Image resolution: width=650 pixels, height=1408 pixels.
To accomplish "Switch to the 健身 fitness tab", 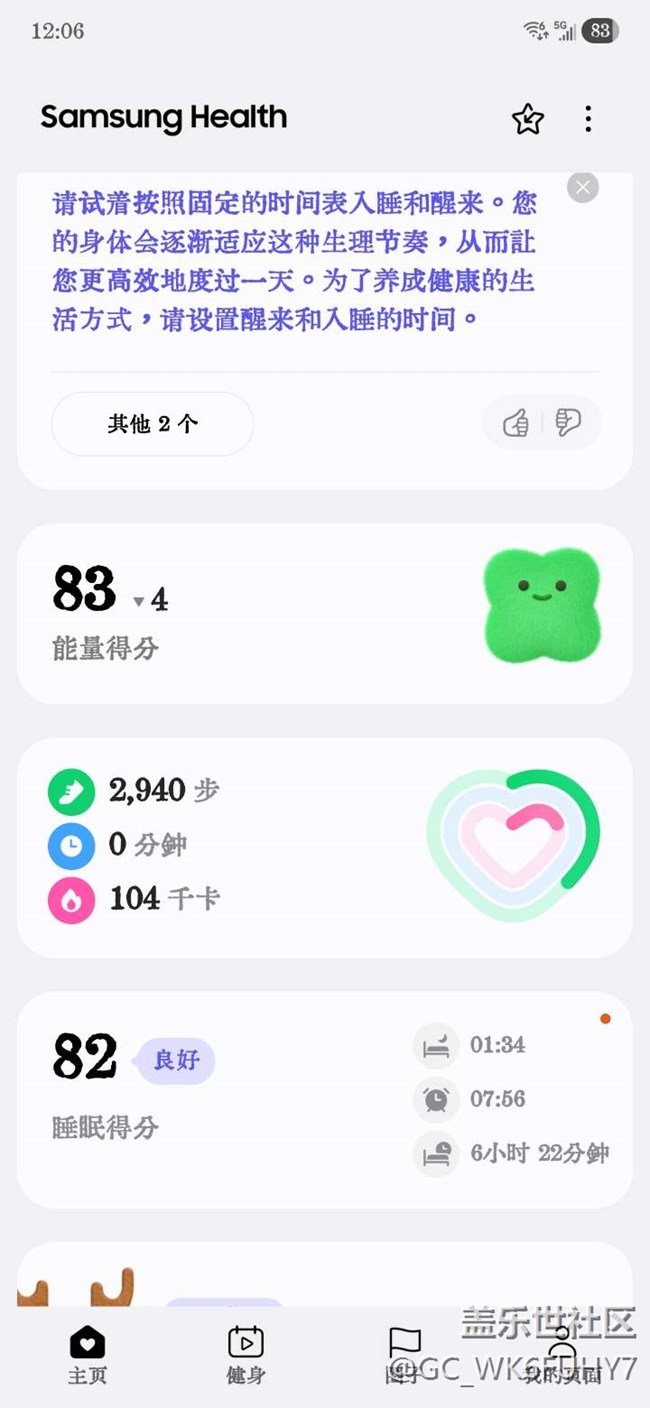I will tap(245, 1354).
